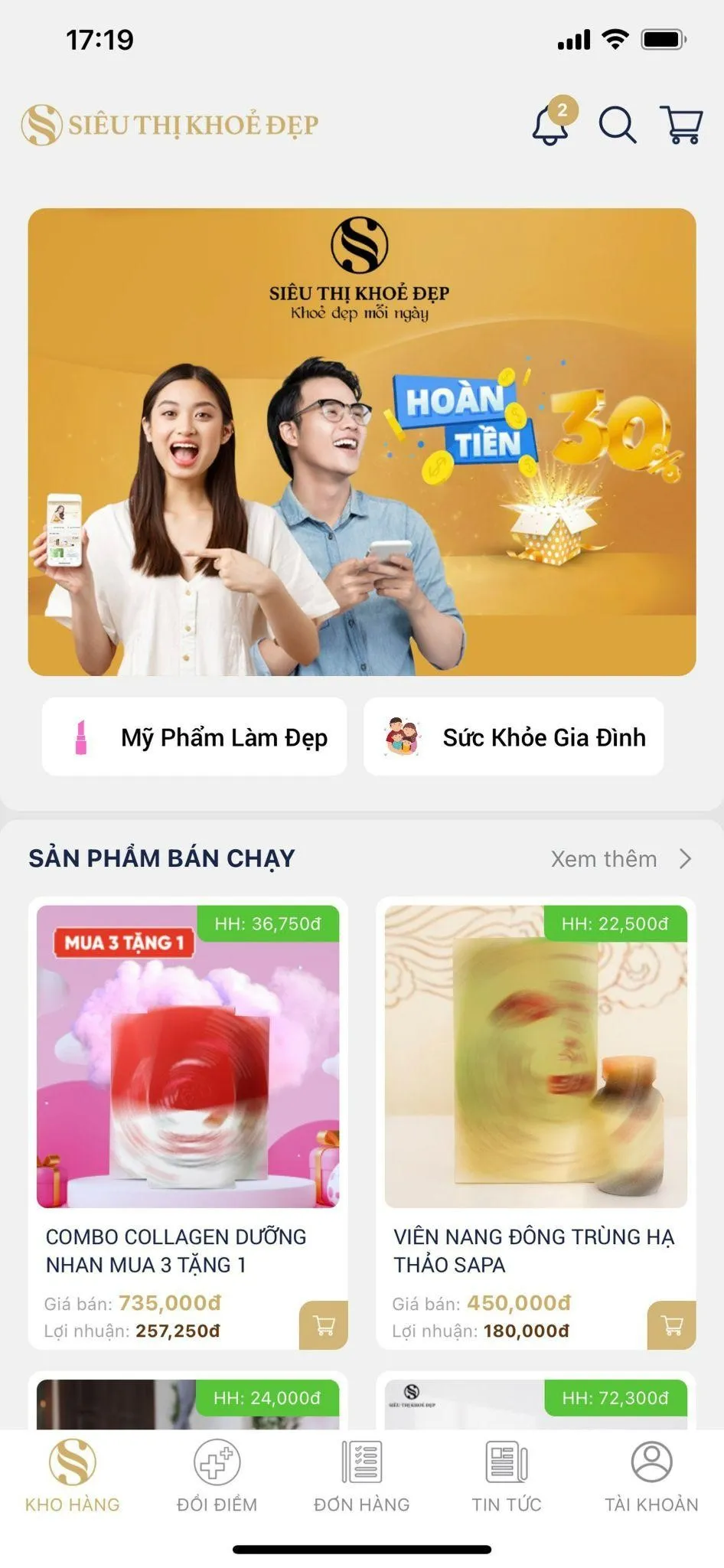The height and width of the screenshot is (1568, 724).
Task: Select the Mỹ Phẩm Làm Đẹp category
Action: (194, 737)
